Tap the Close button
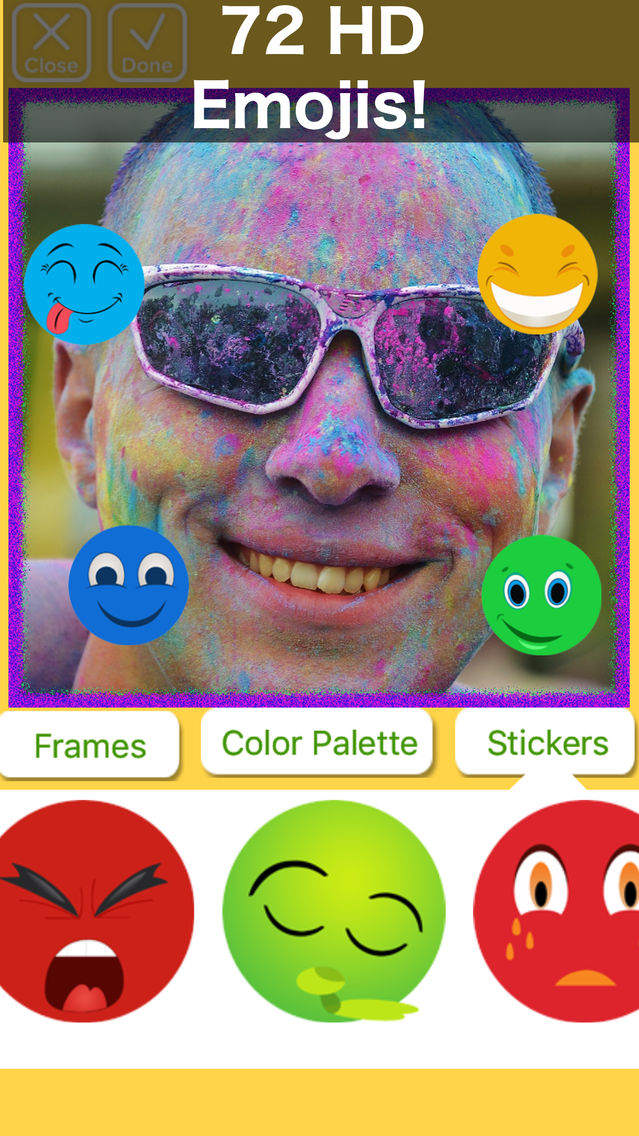Screen dimensions: 639x1136 point(51,43)
